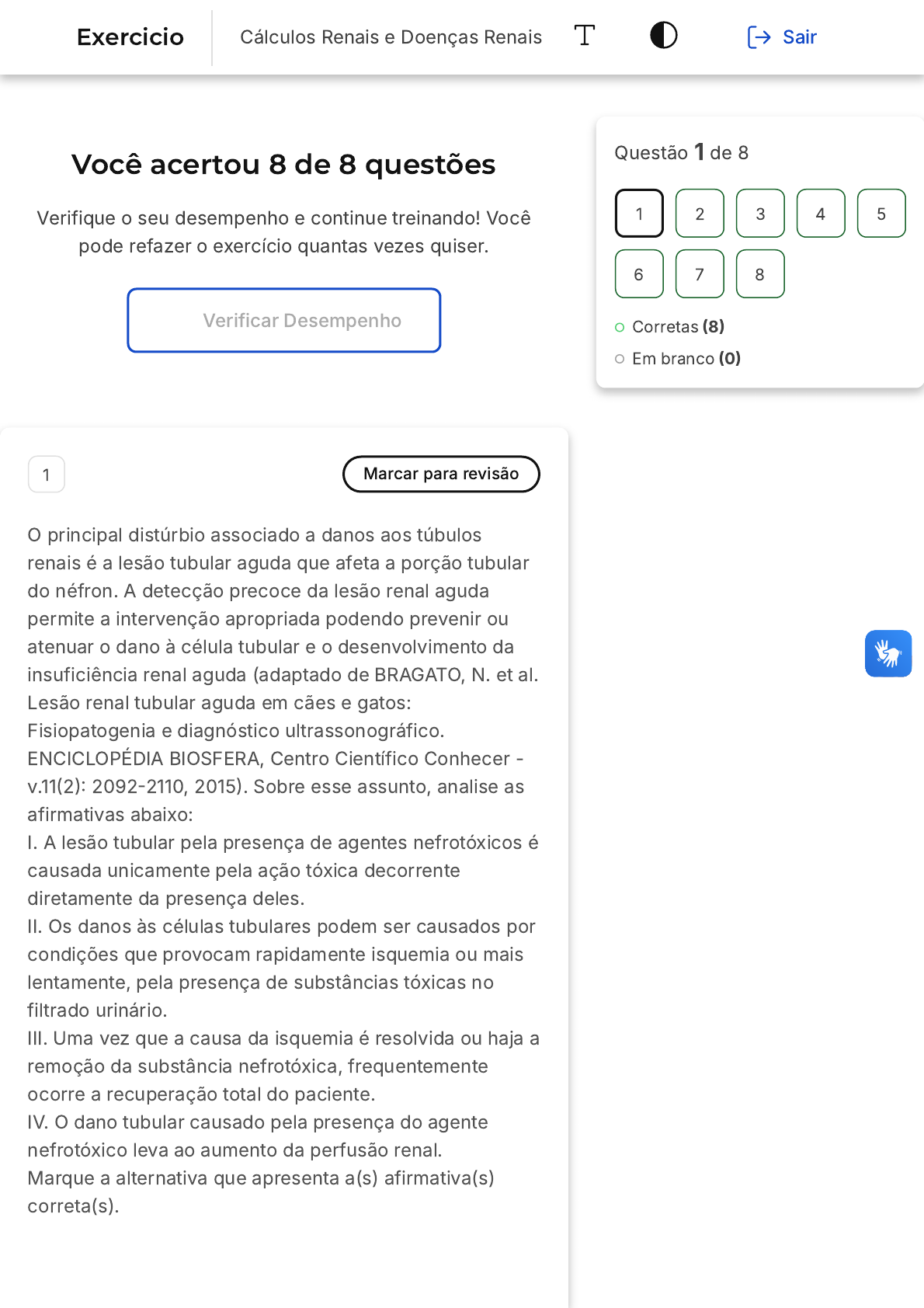924x1308 pixels.
Task: Tap Sair to exit the exercise
Action: [x=782, y=37]
